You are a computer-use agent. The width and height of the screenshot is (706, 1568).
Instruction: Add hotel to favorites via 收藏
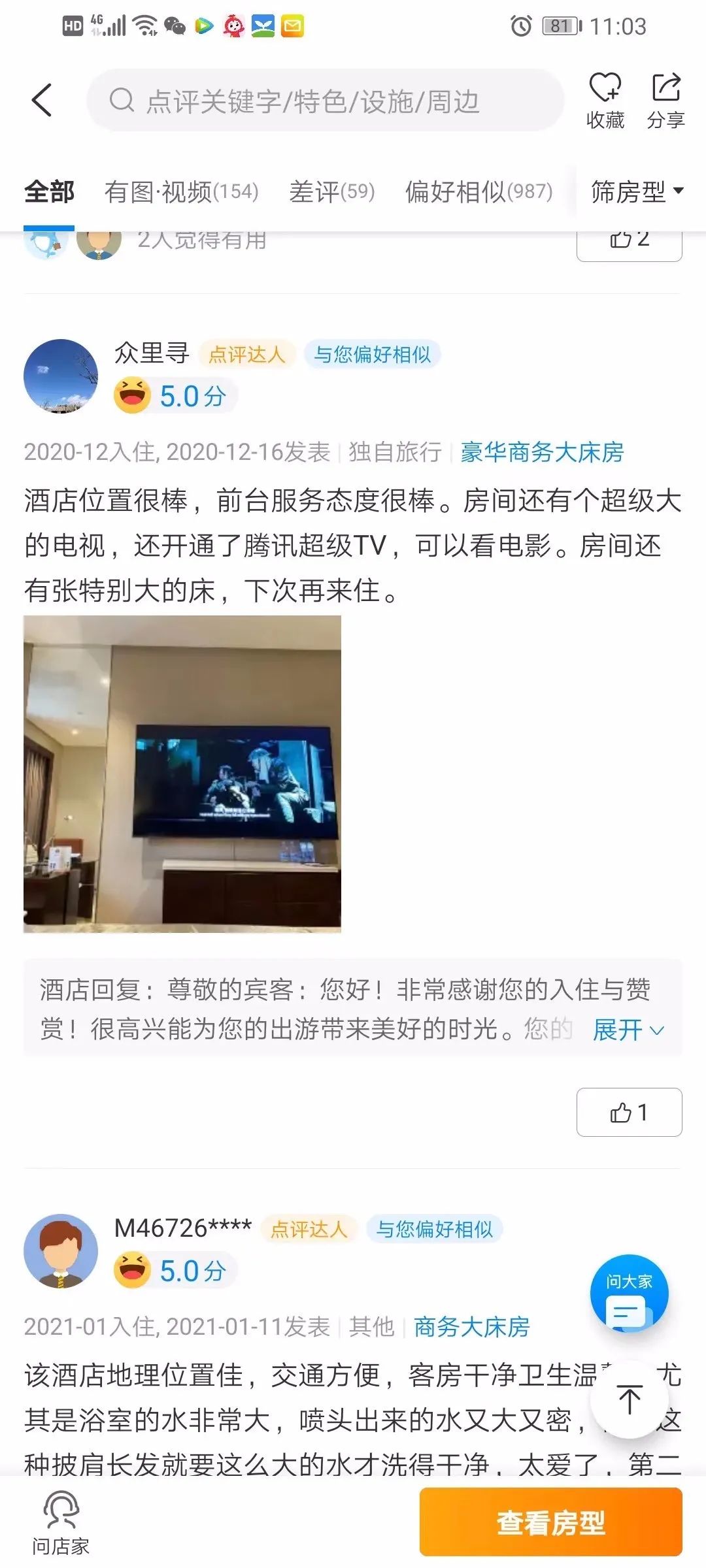605,101
